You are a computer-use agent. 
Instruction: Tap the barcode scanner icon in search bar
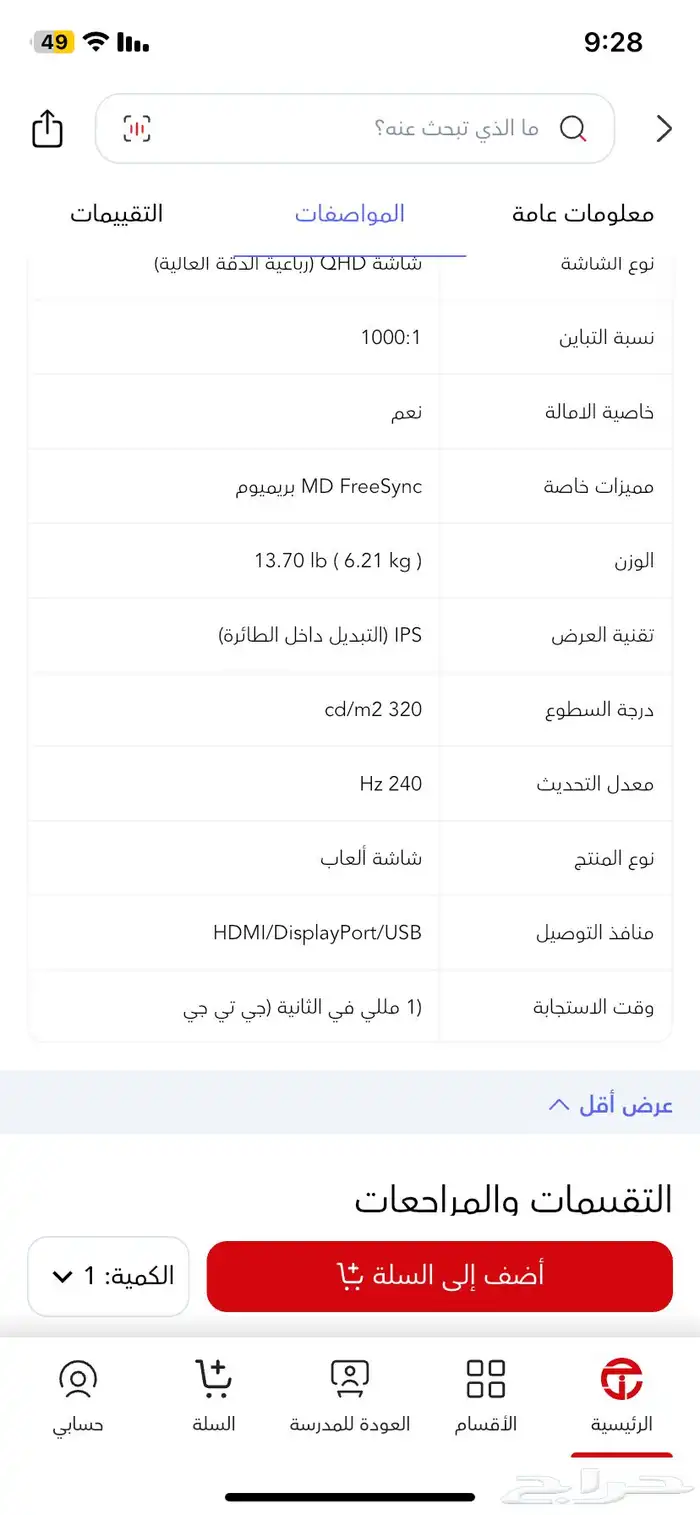(137, 129)
